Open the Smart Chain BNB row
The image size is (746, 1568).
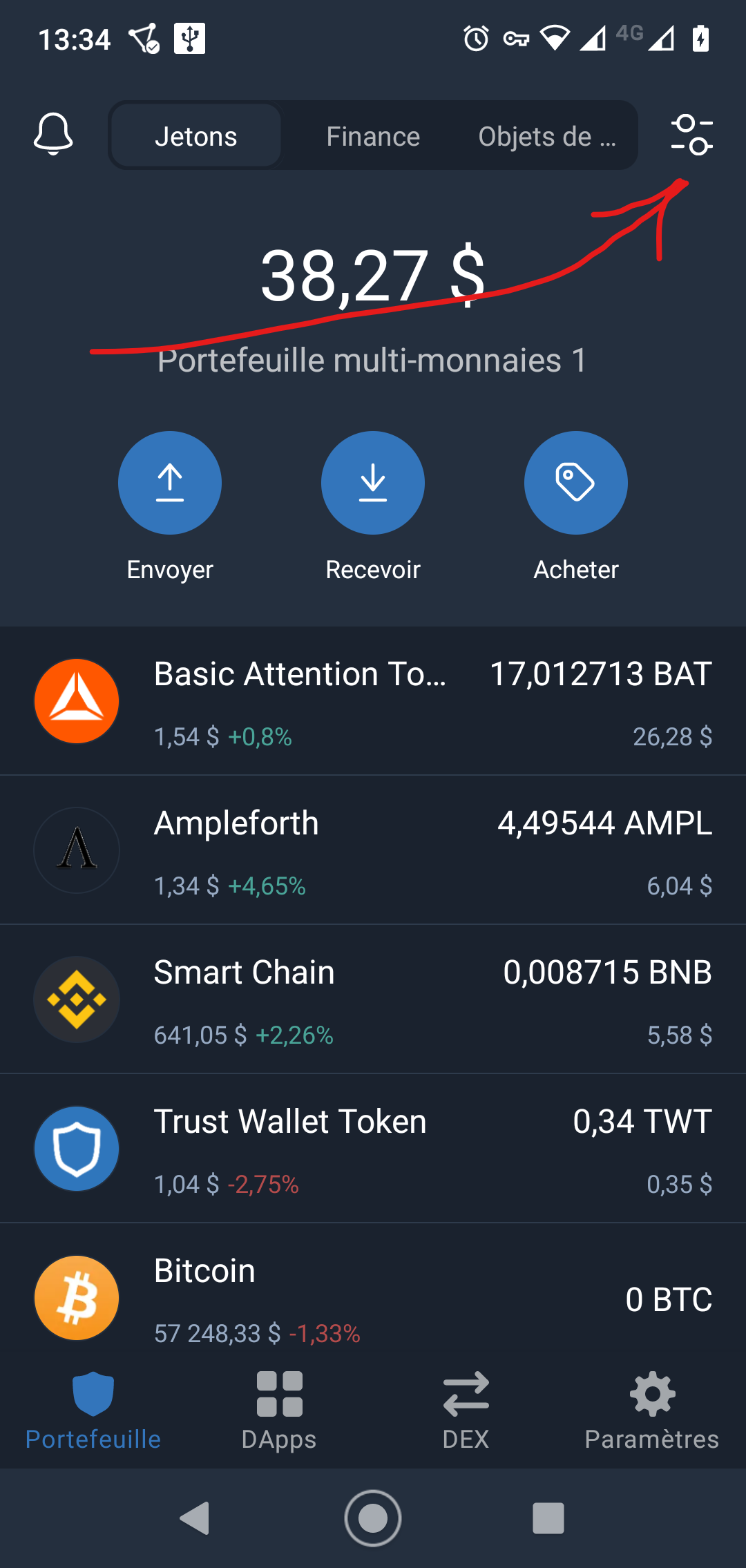[x=373, y=1000]
